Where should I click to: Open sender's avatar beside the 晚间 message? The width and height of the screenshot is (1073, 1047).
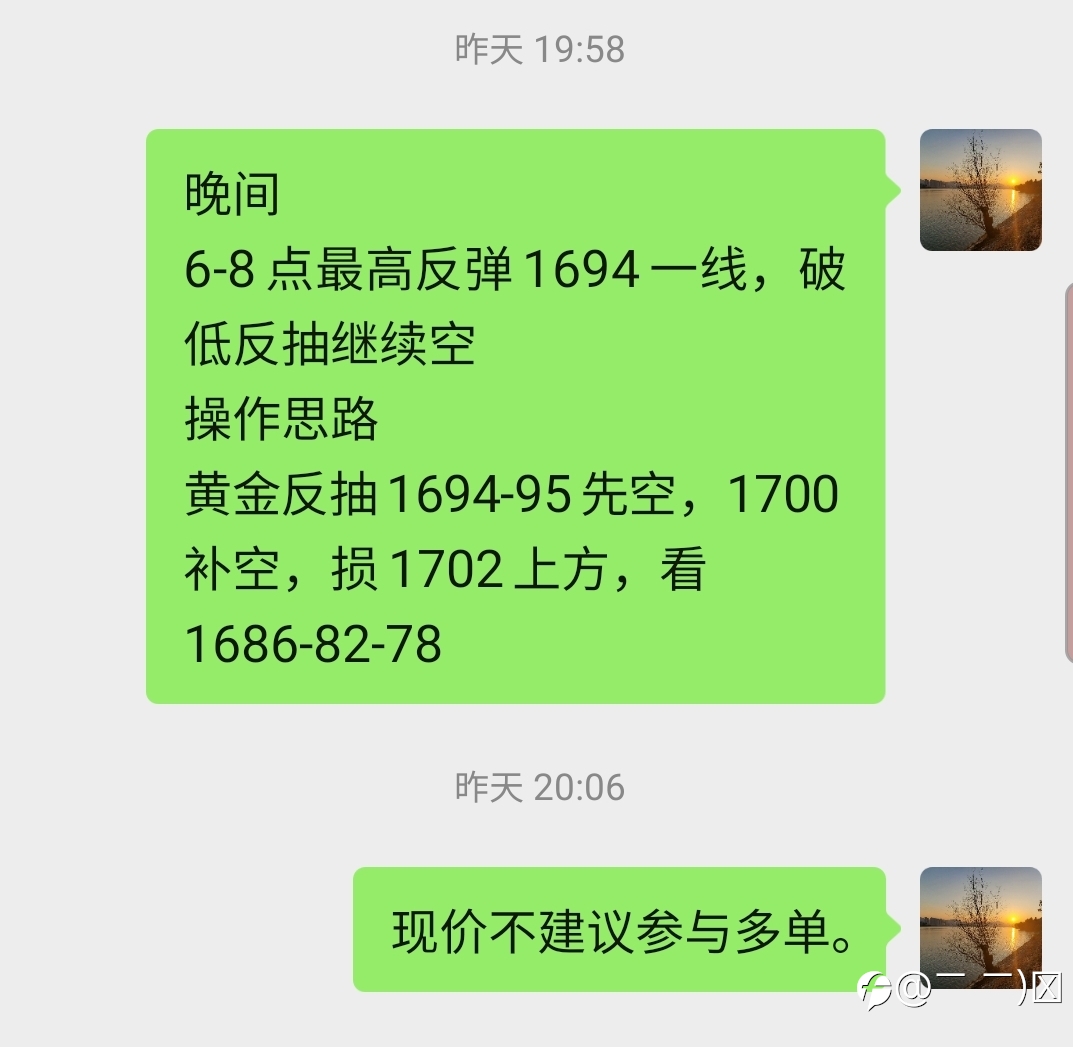(x=981, y=190)
